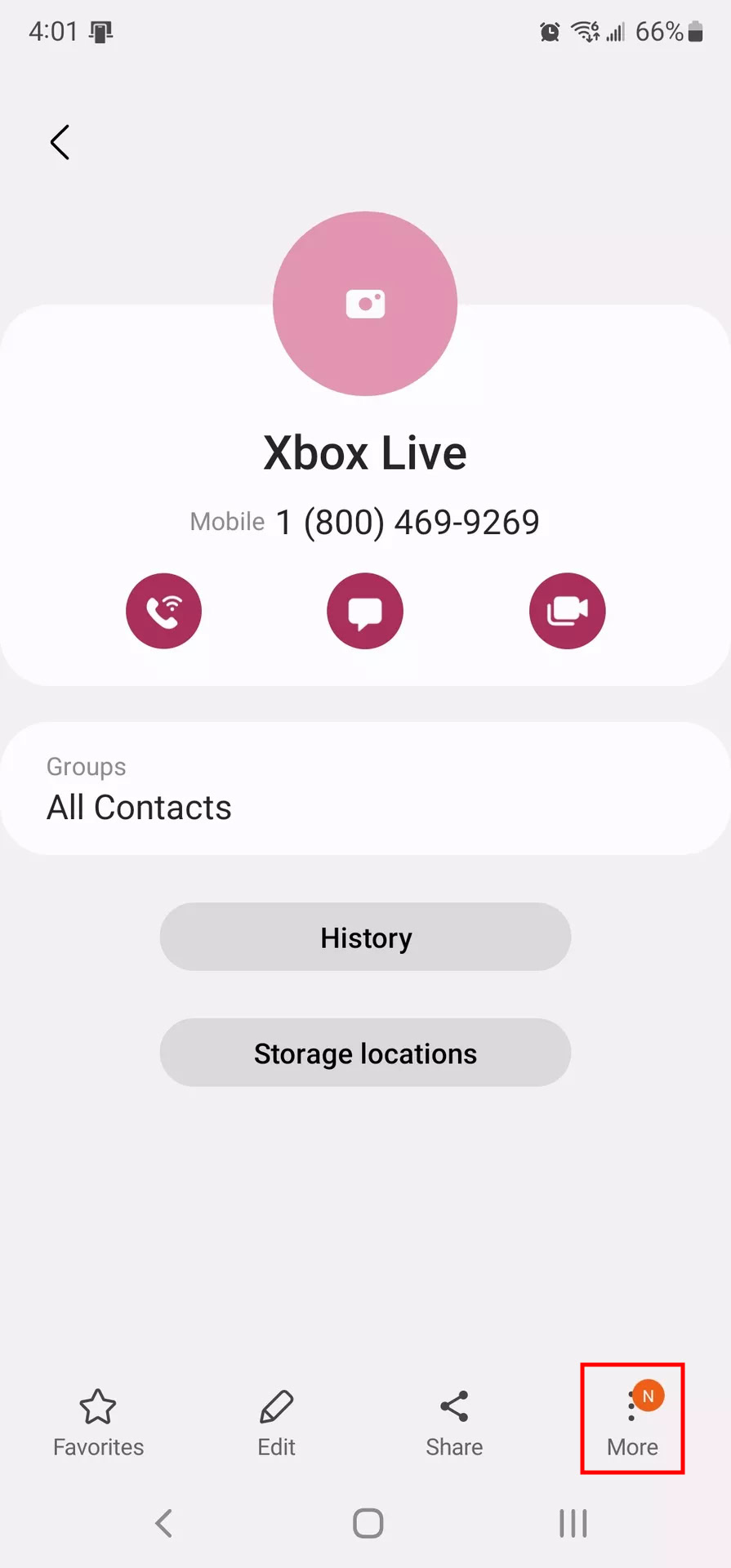Open recent apps from navigation bar
This screenshot has height=1568, width=731.
pos(573,1523)
